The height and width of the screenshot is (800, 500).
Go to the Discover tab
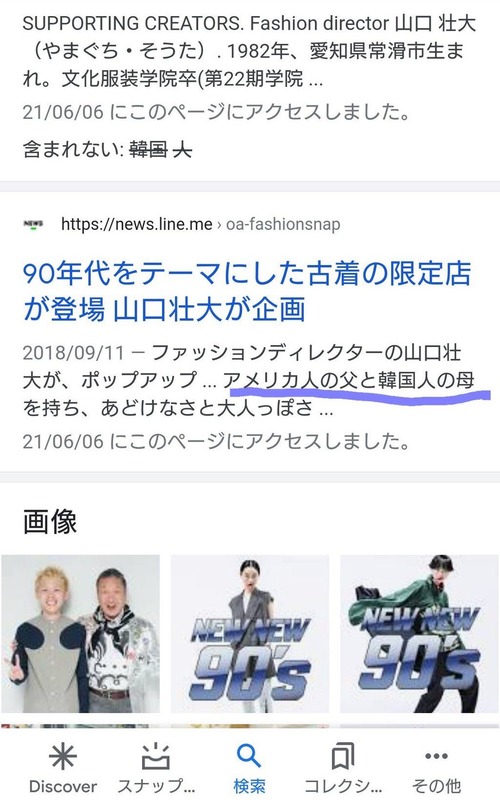[x=63, y=768]
